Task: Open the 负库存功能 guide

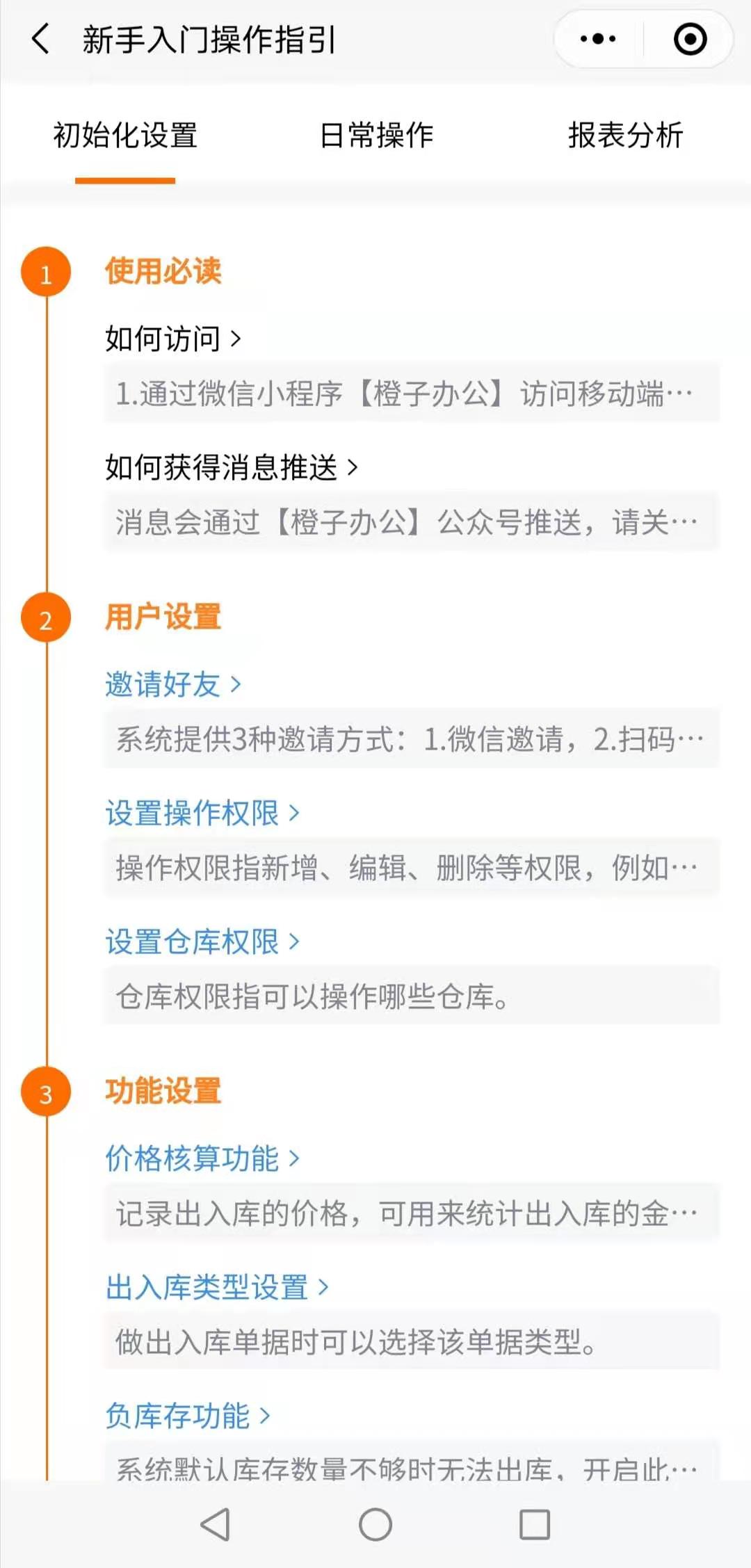Action: click(187, 1416)
